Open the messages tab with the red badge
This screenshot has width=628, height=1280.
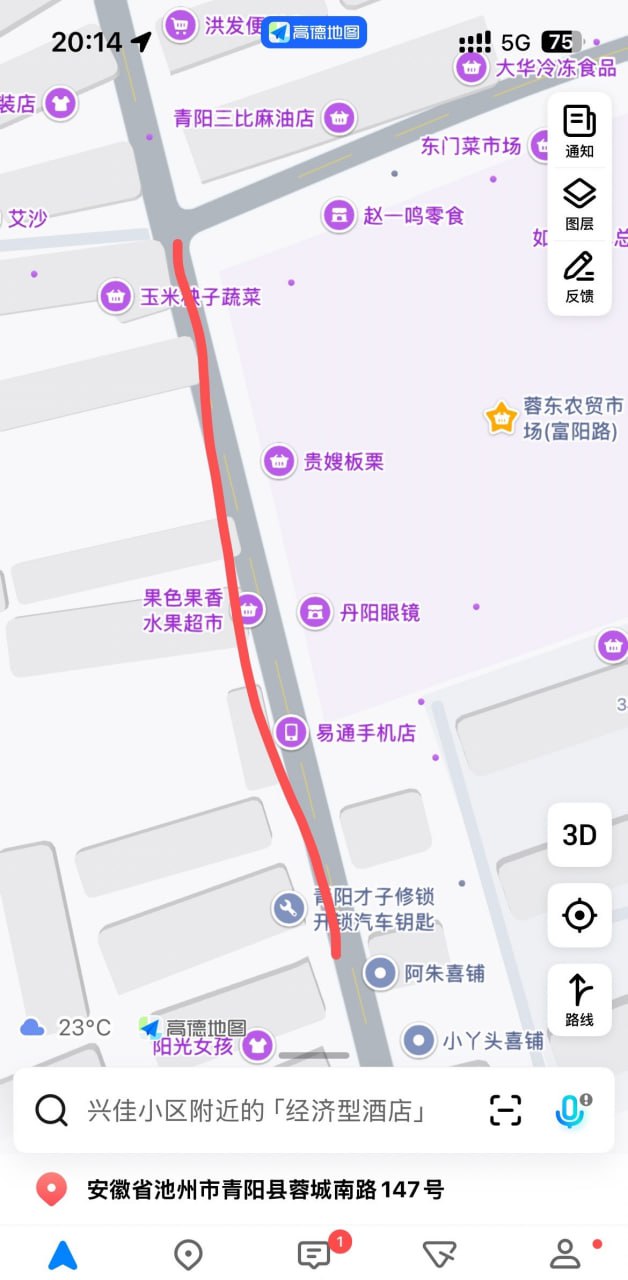(314, 1254)
